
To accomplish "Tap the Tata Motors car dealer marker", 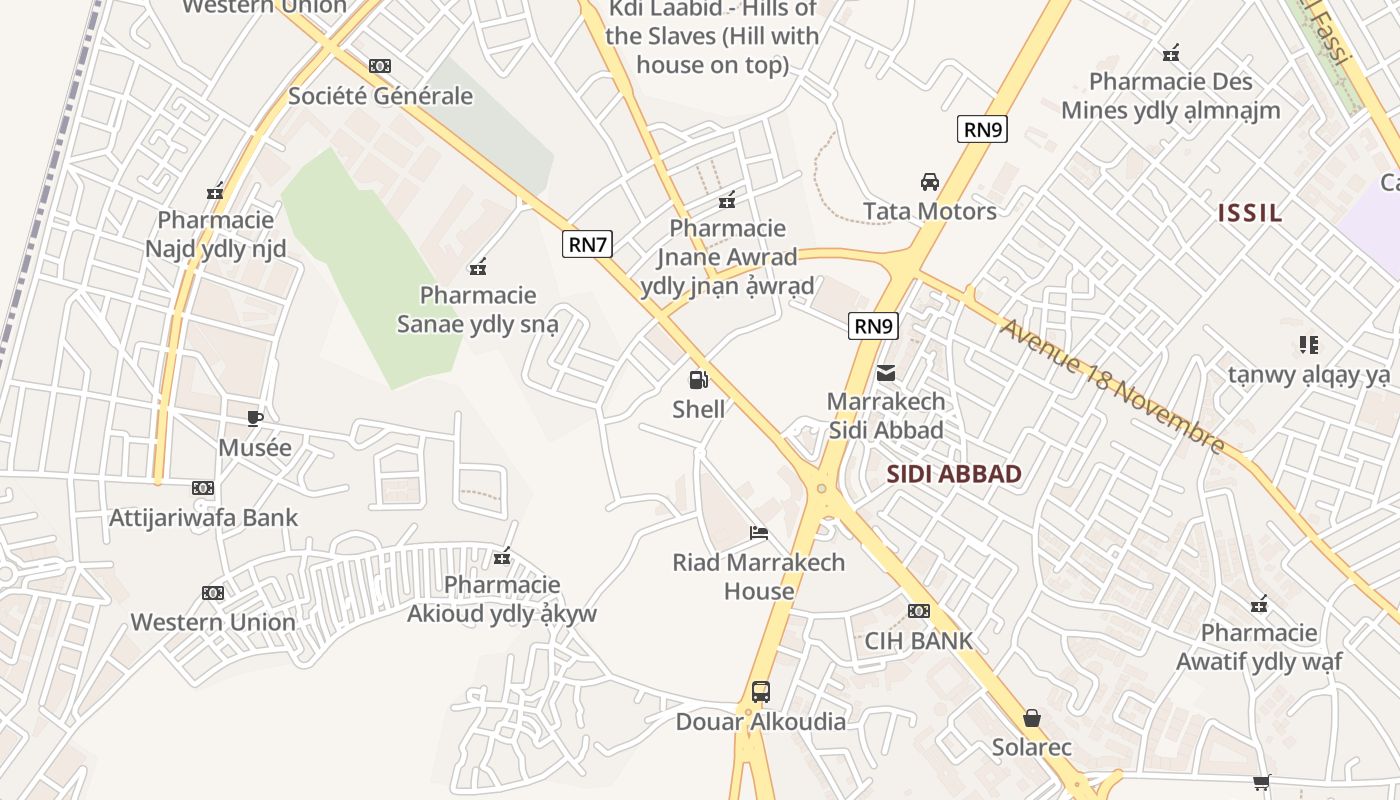I will click(x=929, y=182).
